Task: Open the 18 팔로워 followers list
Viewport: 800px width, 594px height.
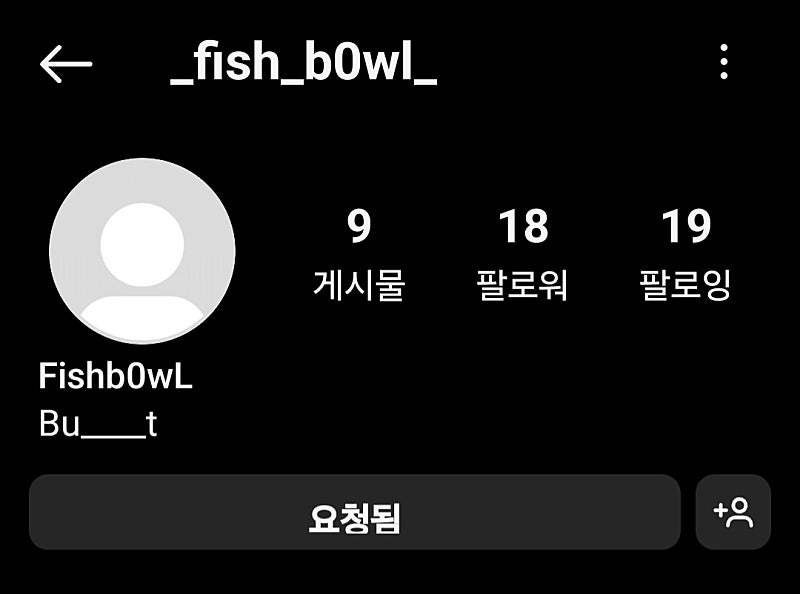Action: tap(523, 255)
